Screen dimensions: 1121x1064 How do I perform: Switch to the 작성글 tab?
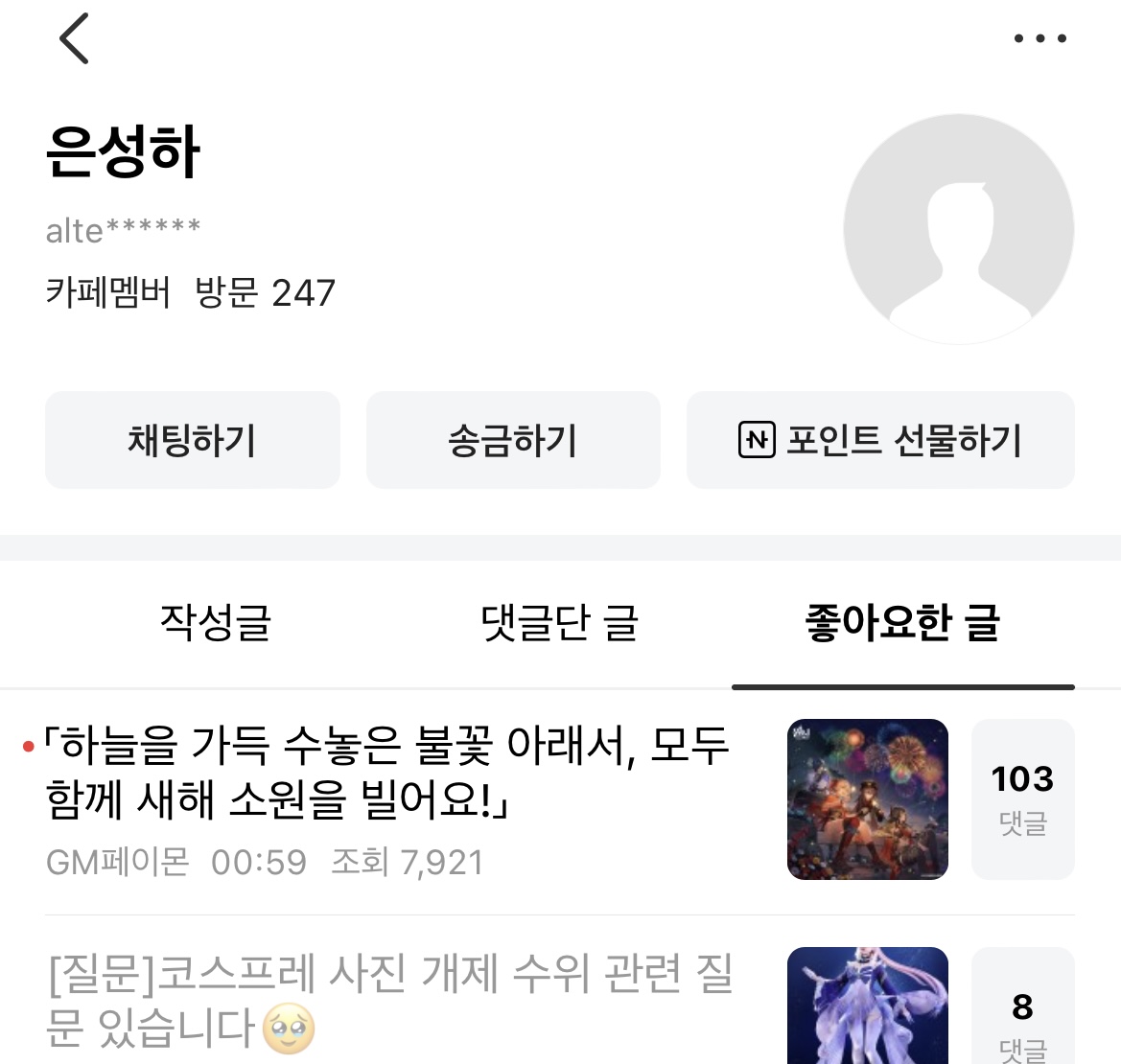[x=216, y=623]
